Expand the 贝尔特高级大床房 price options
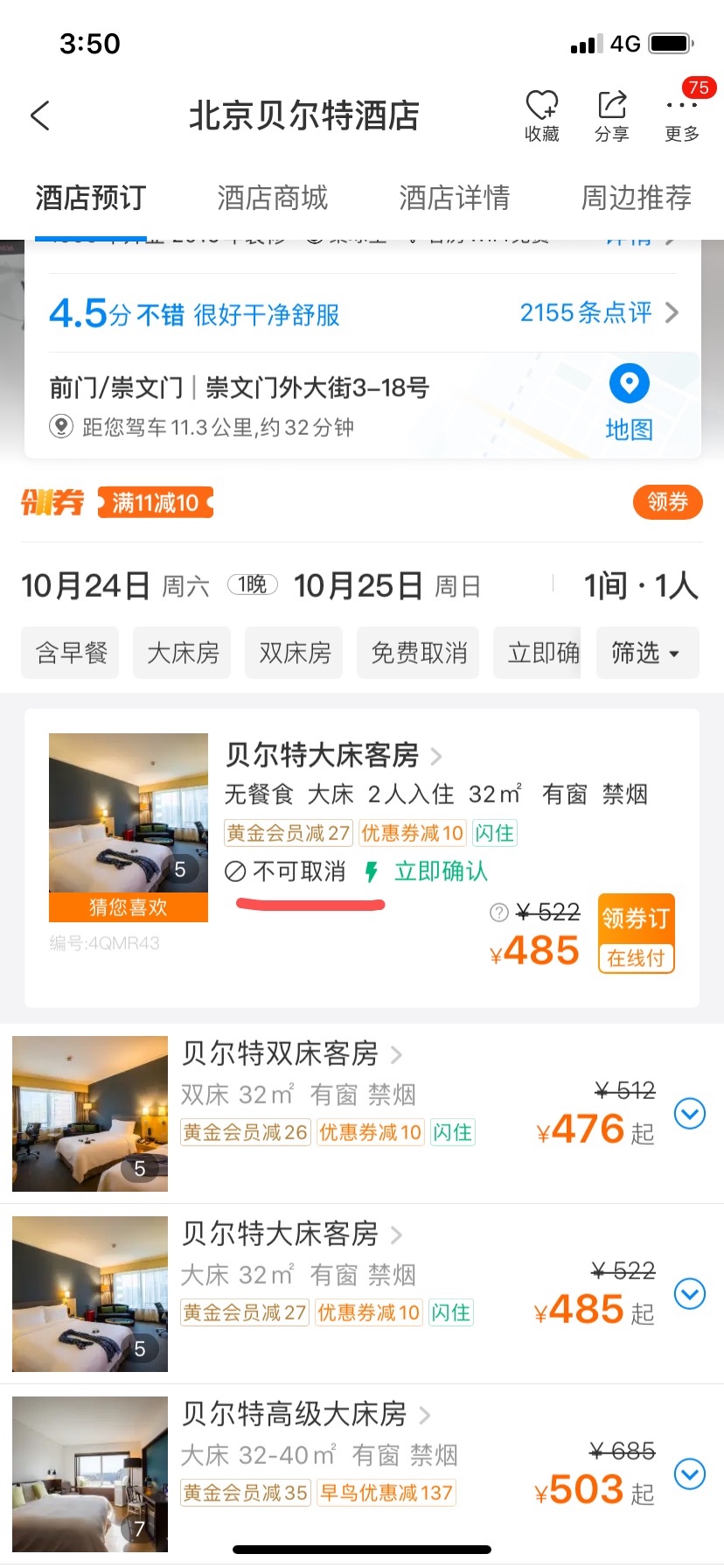This screenshot has height=1568, width=724. pos(690,1473)
